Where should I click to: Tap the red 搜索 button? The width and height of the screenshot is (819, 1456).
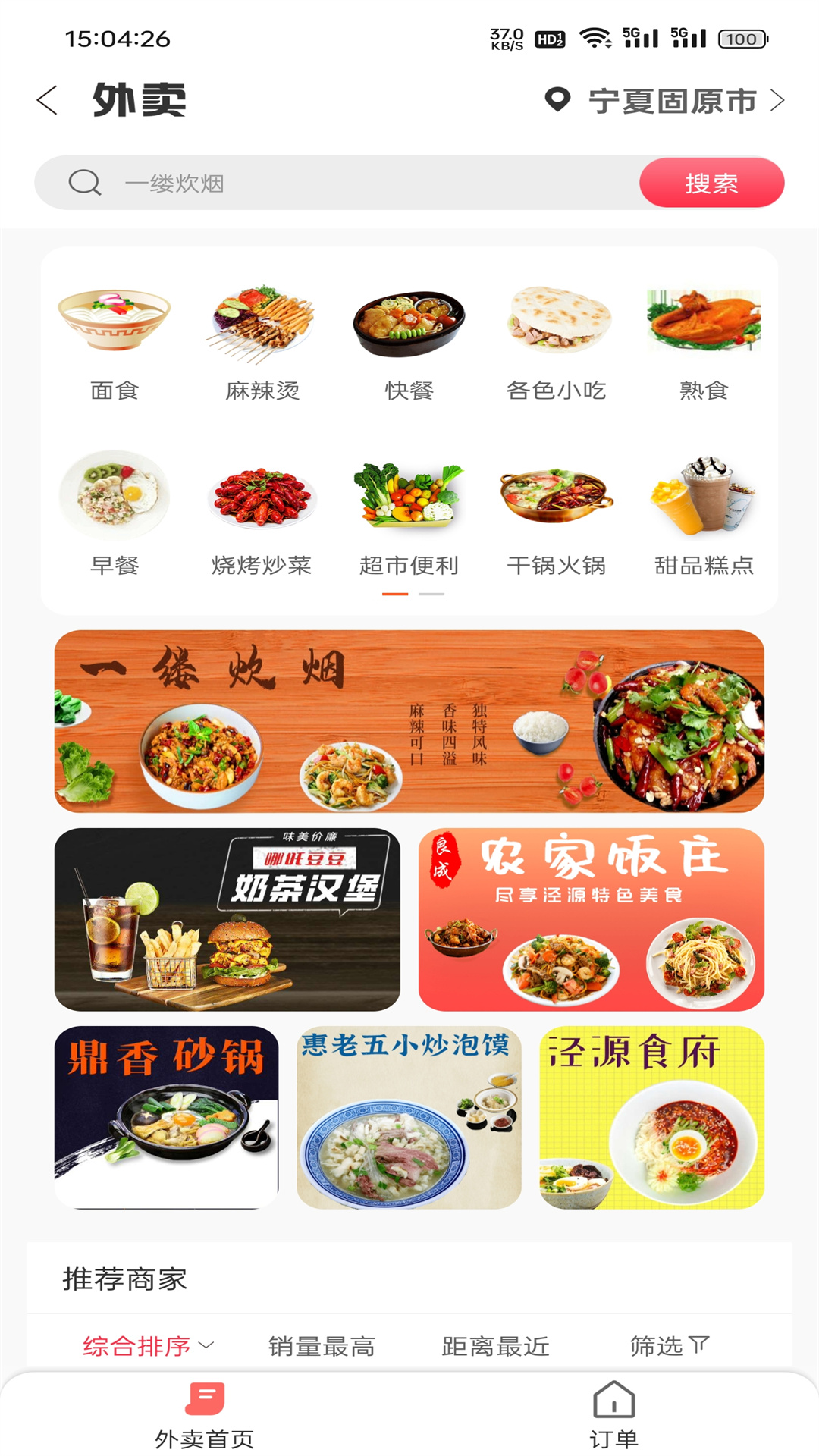coord(711,183)
